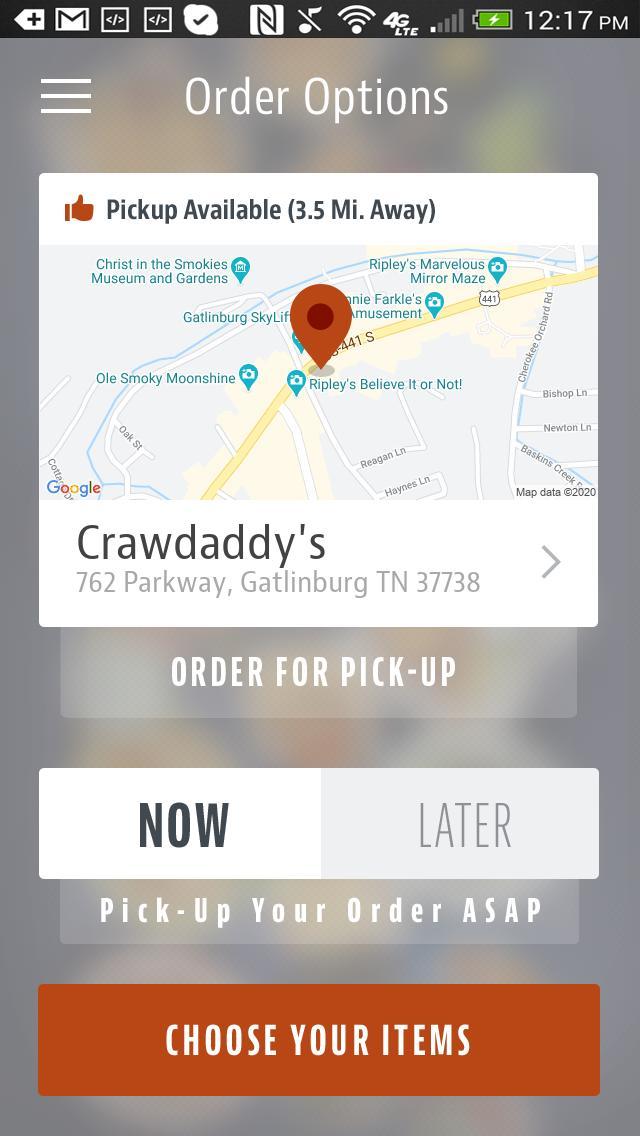
Task: Open the Crawdaddy's location details
Action: (x=318, y=562)
